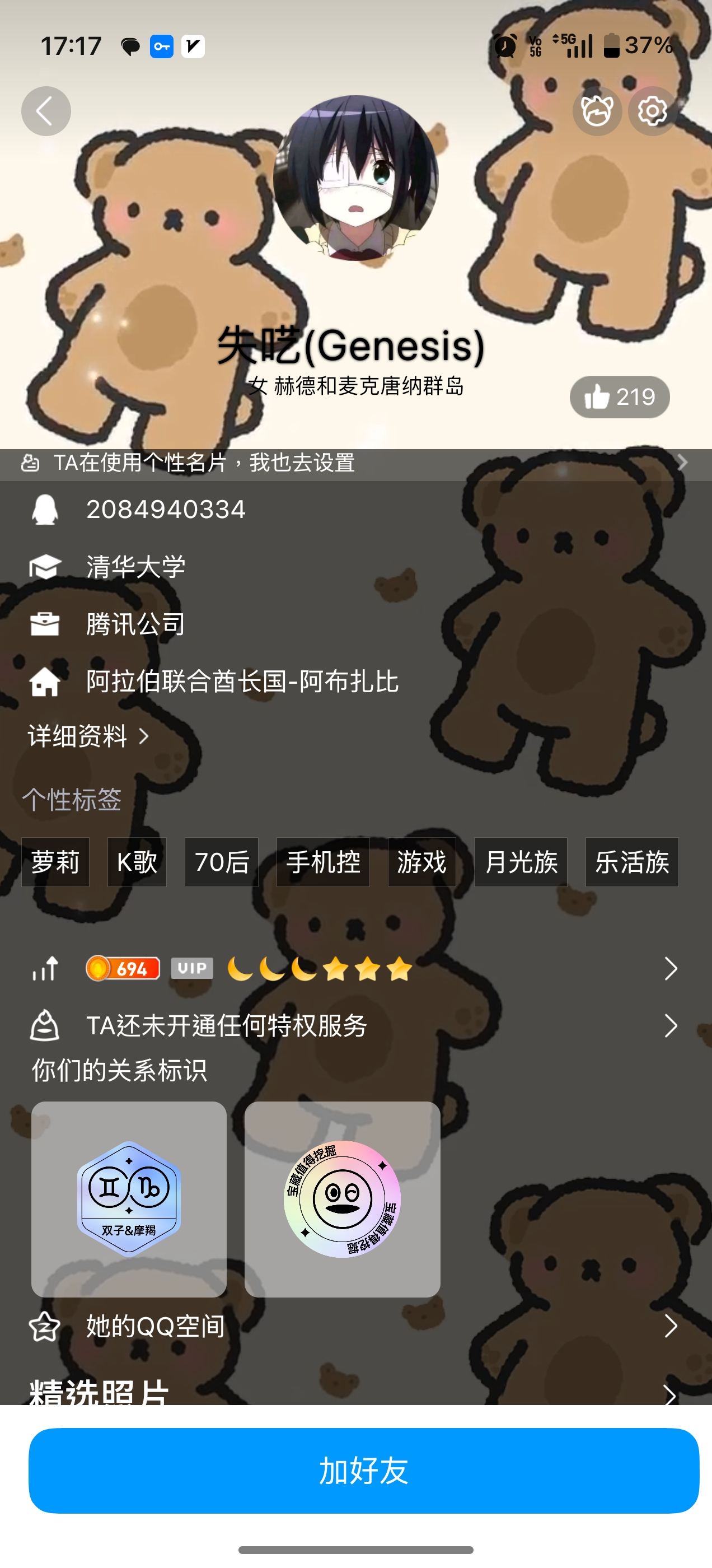This screenshot has width=712, height=1568.
Task: Visit 她的QQ空间
Action: pos(355,1326)
